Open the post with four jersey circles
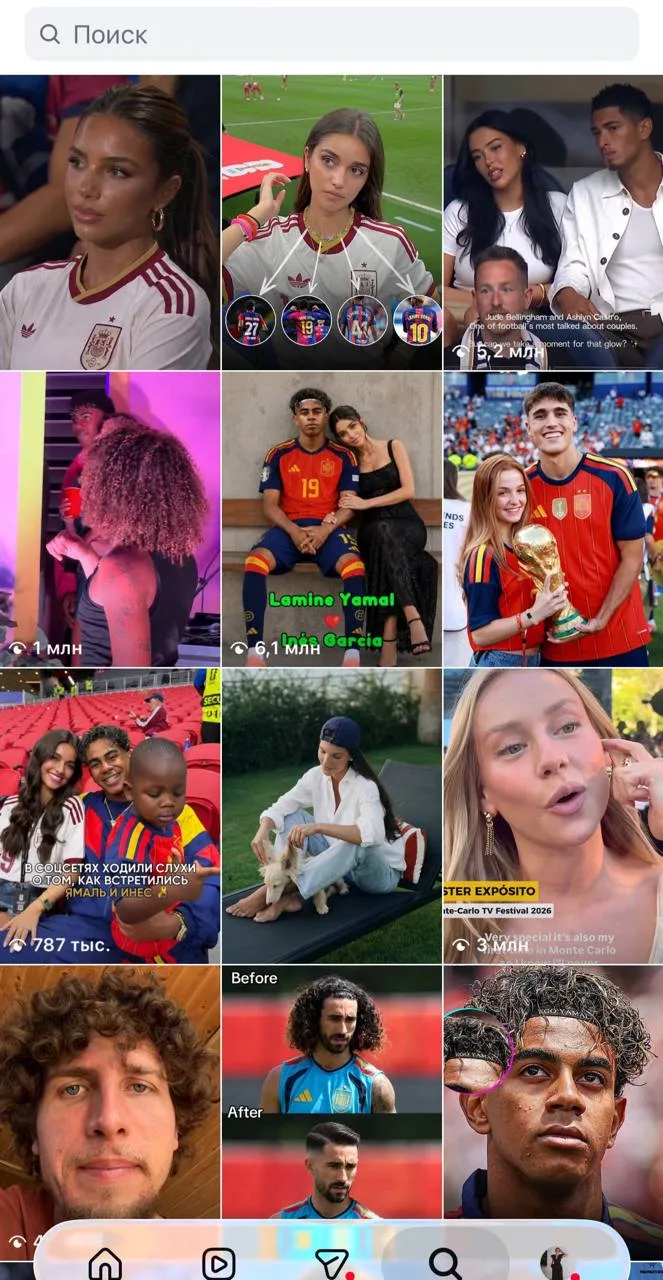 (x=332, y=222)
